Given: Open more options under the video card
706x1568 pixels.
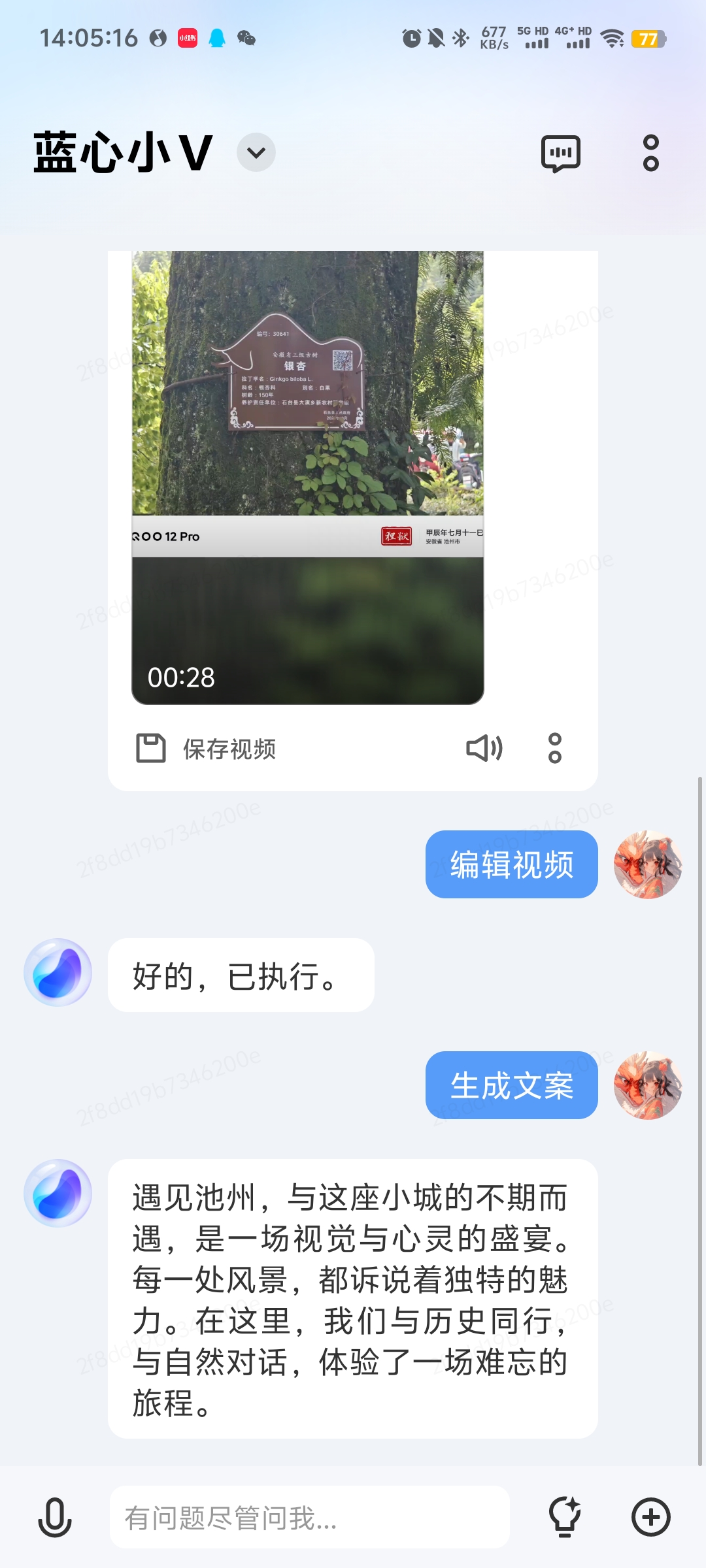Looking at the screenshot, I should (555, 748).
